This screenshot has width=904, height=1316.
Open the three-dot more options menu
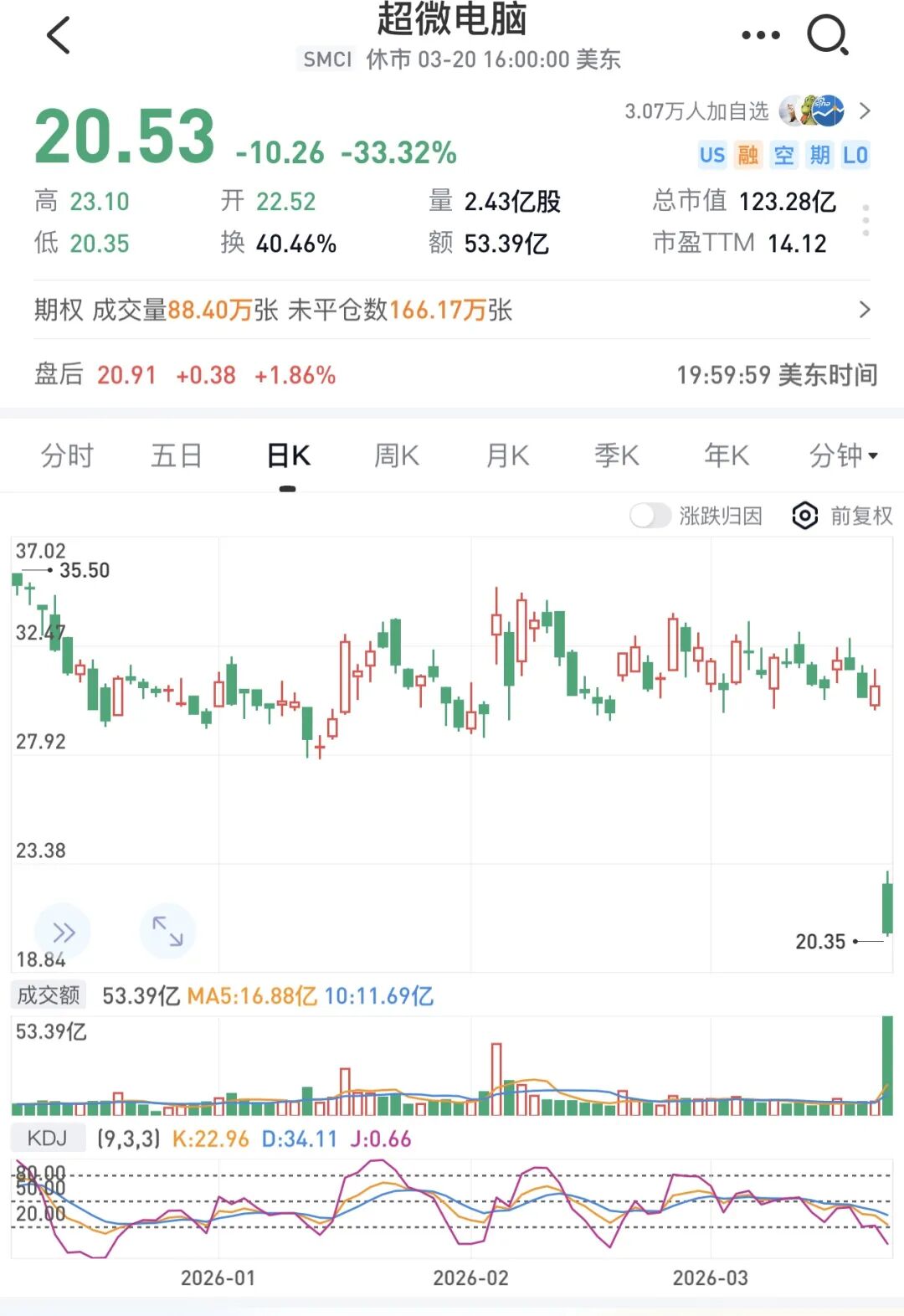[760, 35]
